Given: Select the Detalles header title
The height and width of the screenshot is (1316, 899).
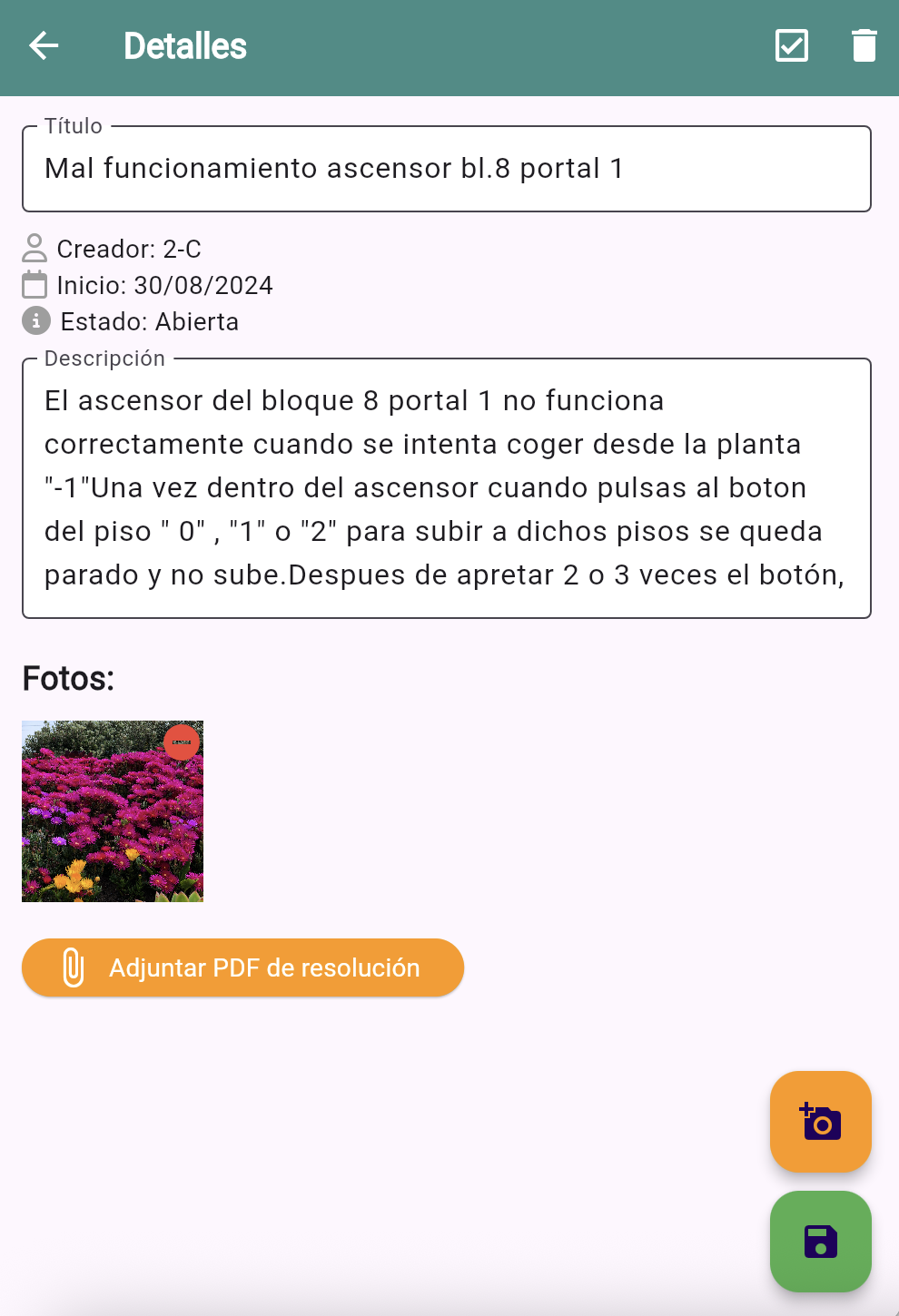Looking at the screenshot, I should point(184,45).
